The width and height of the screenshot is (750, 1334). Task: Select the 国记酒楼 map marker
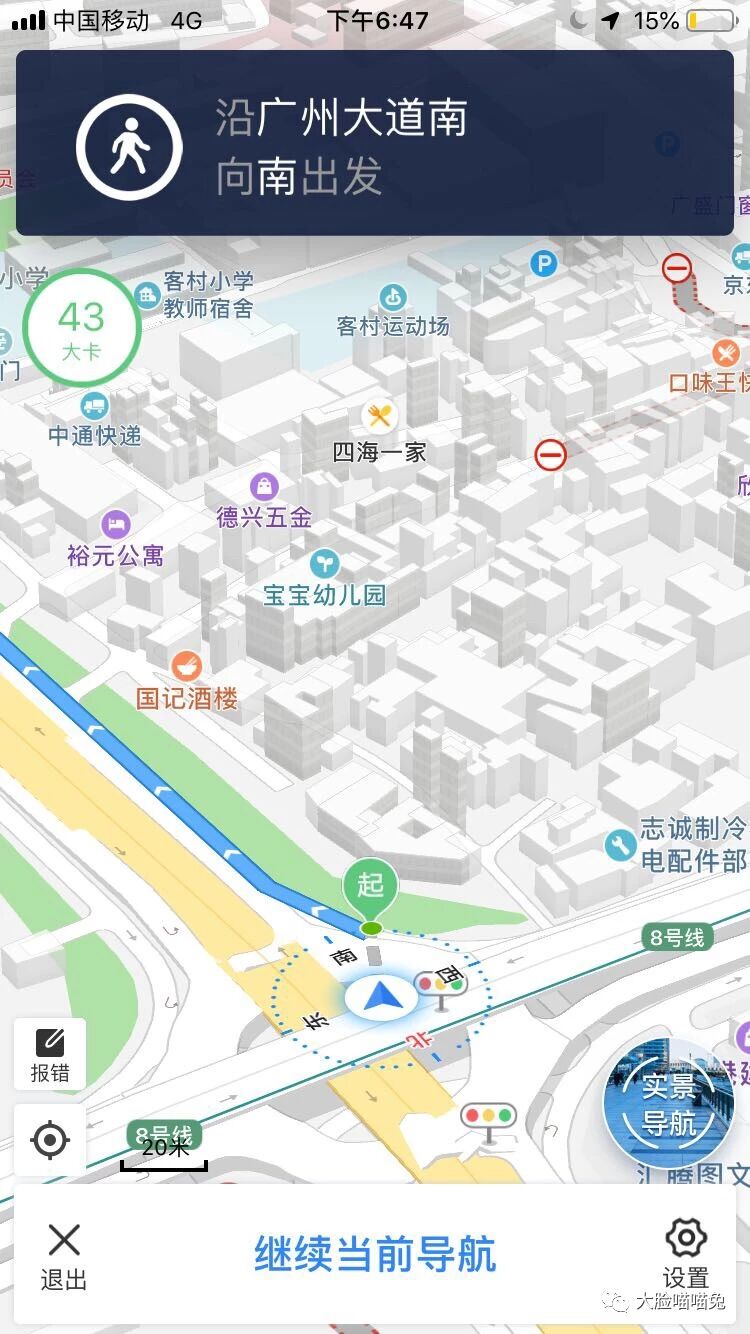pyautogui.click(x=186, y=666)
